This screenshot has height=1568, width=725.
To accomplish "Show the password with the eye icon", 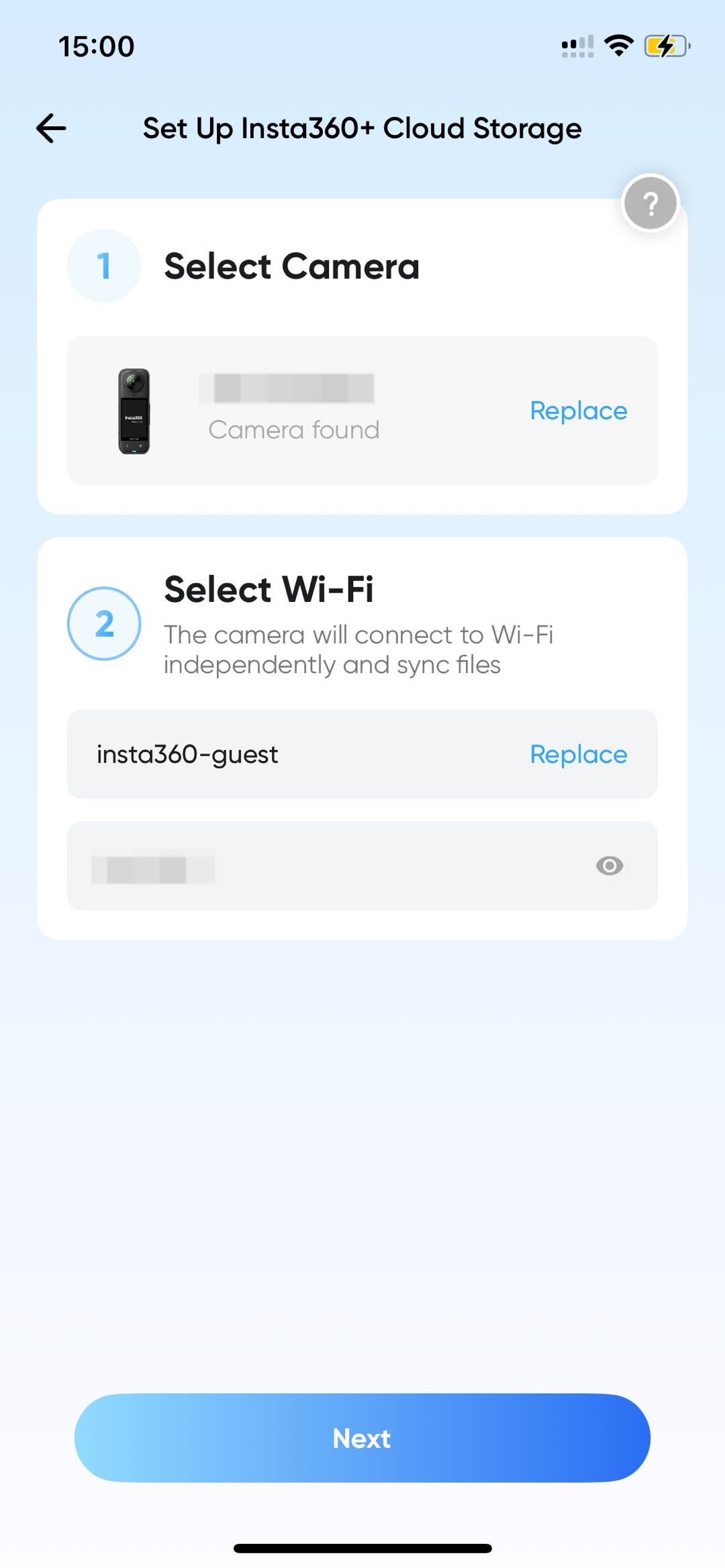I will (610, 866).
